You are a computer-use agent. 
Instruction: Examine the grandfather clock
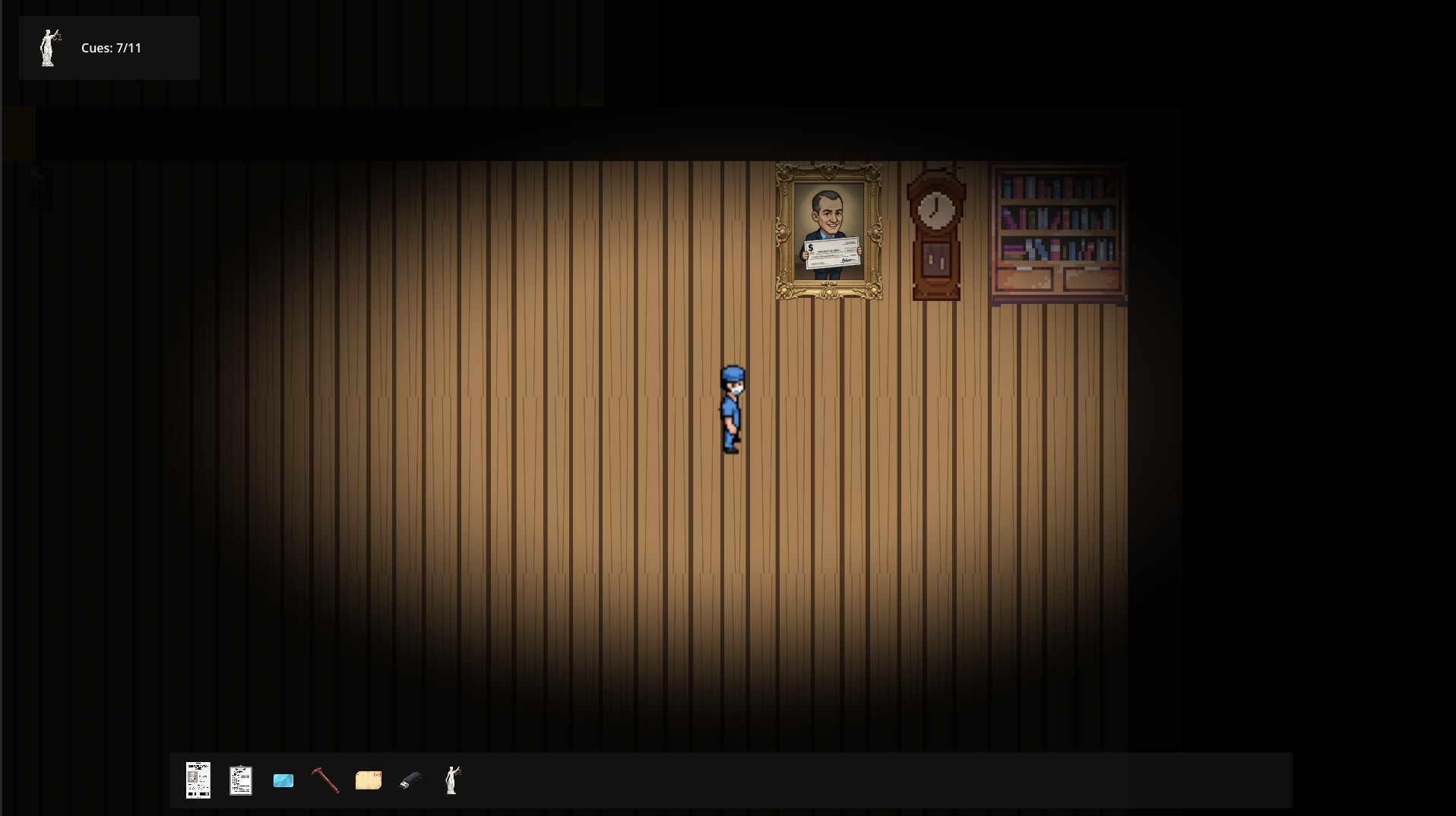coord(936,234)
